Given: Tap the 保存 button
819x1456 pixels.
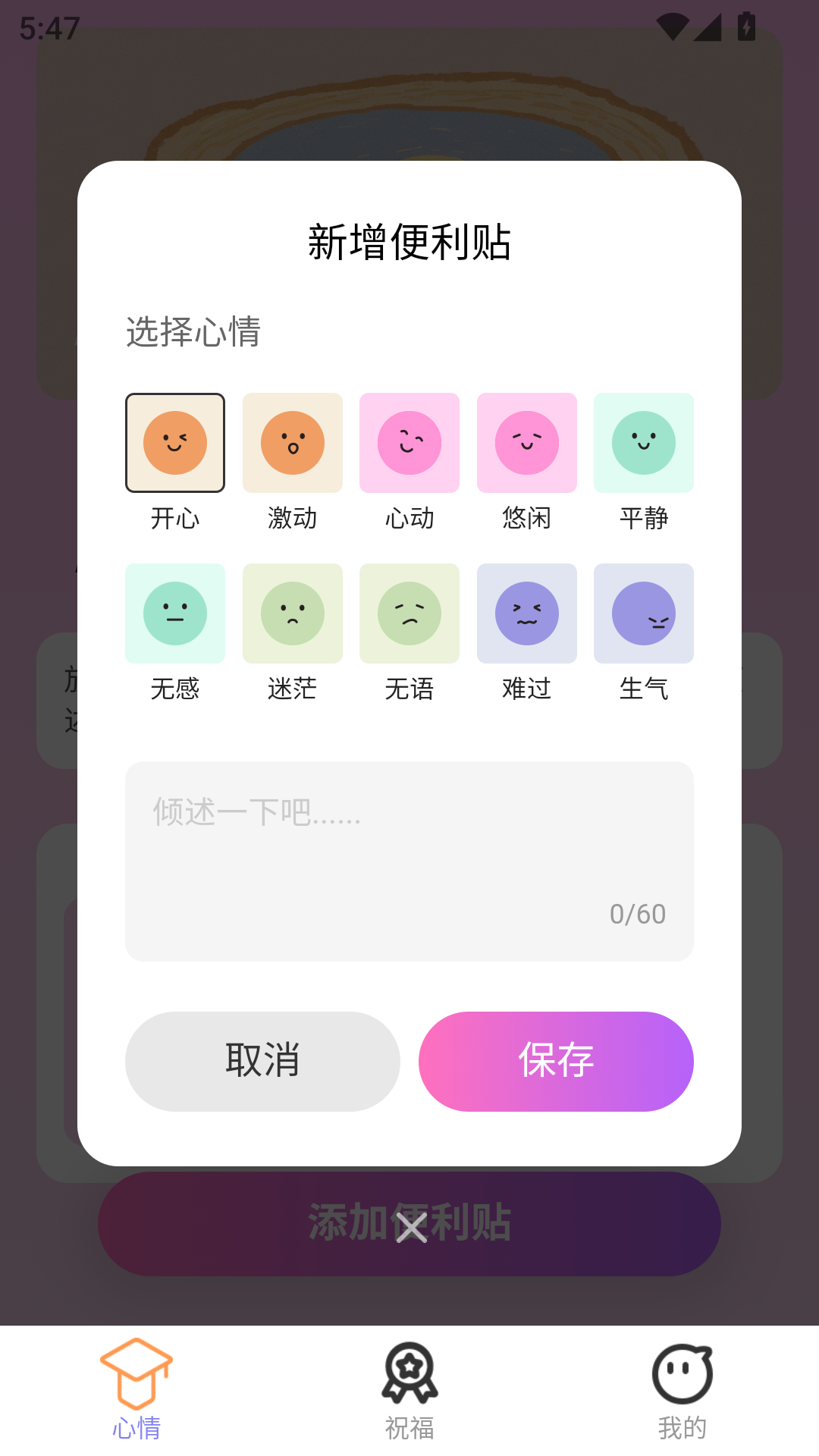Looking at the screenshot, I should click(x=555, y=1062).
